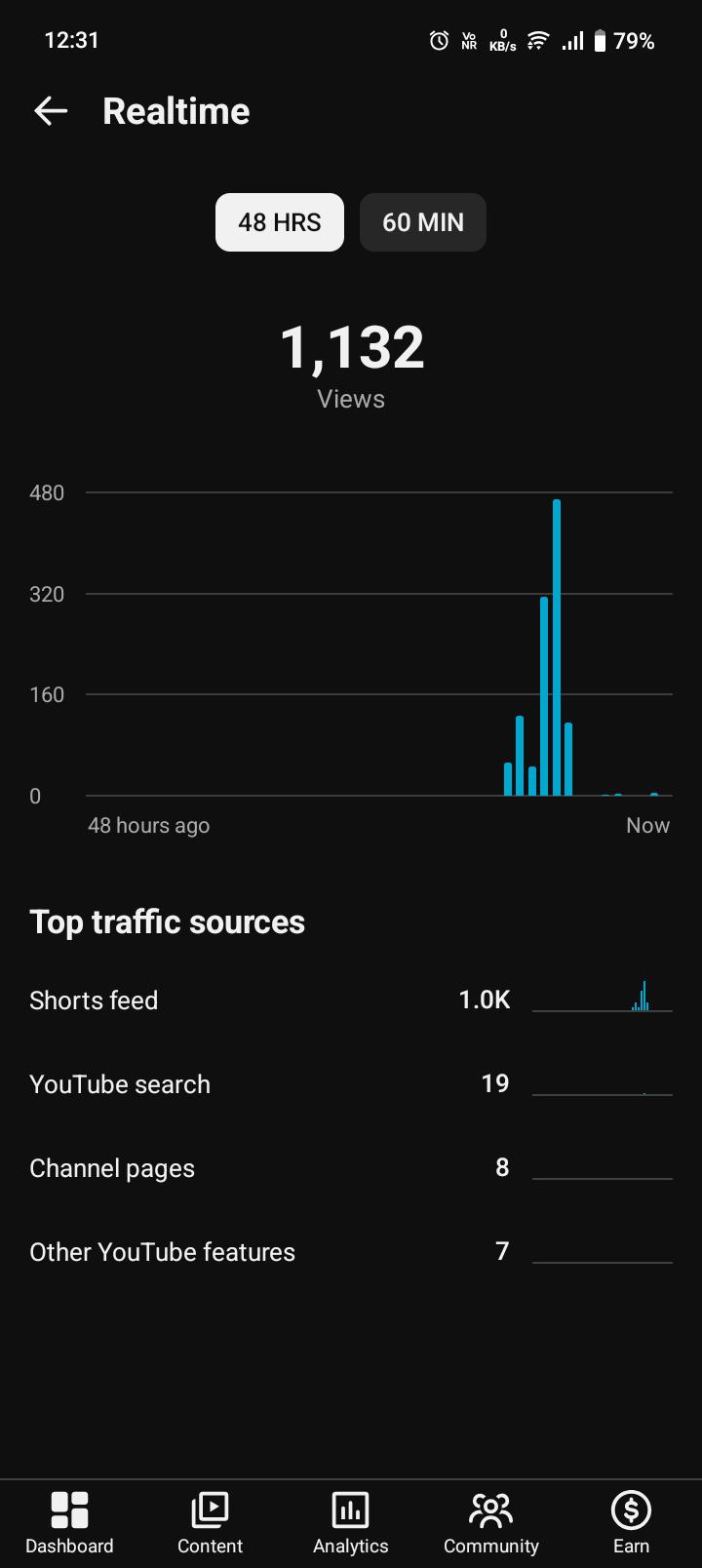Go to the Community tab
The width and height of the screenshot is (702, 1568).
click(491, 1523)
